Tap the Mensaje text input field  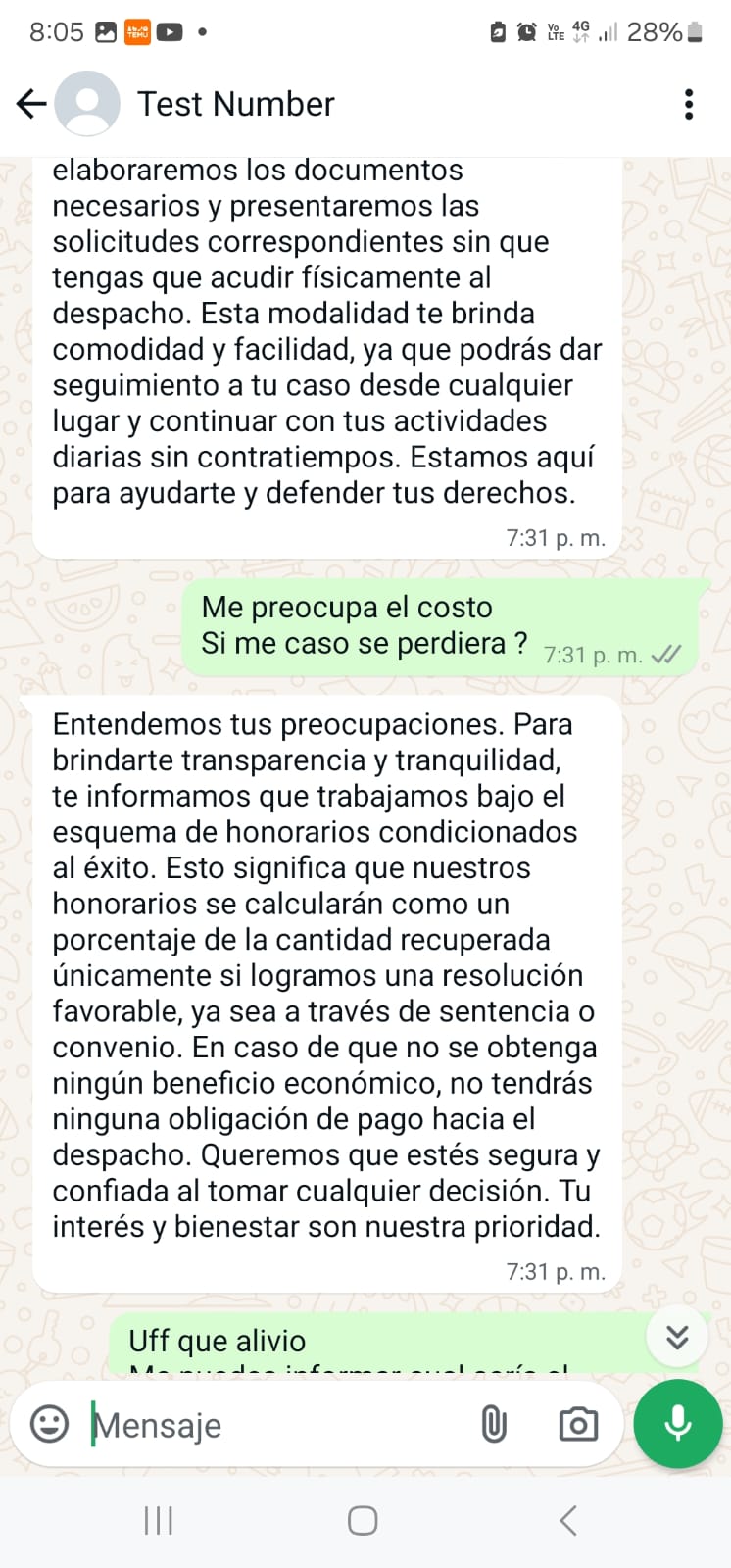coord(196,1425)
